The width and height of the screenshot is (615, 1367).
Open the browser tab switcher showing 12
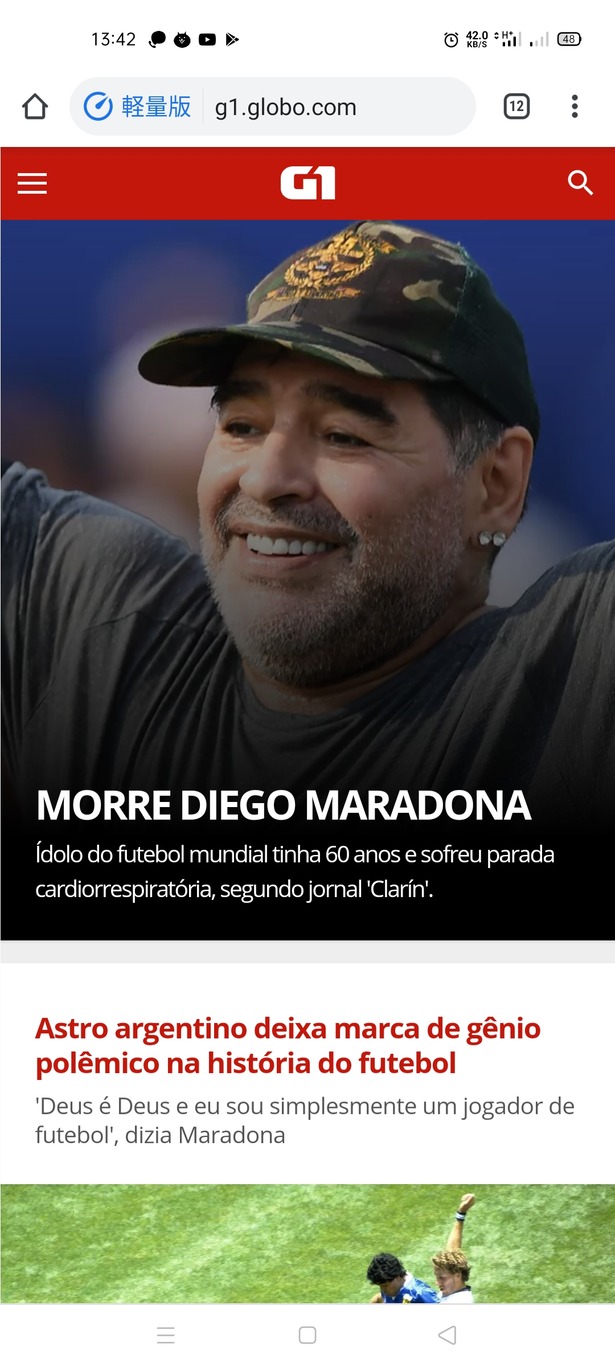[x=516, y=107]
